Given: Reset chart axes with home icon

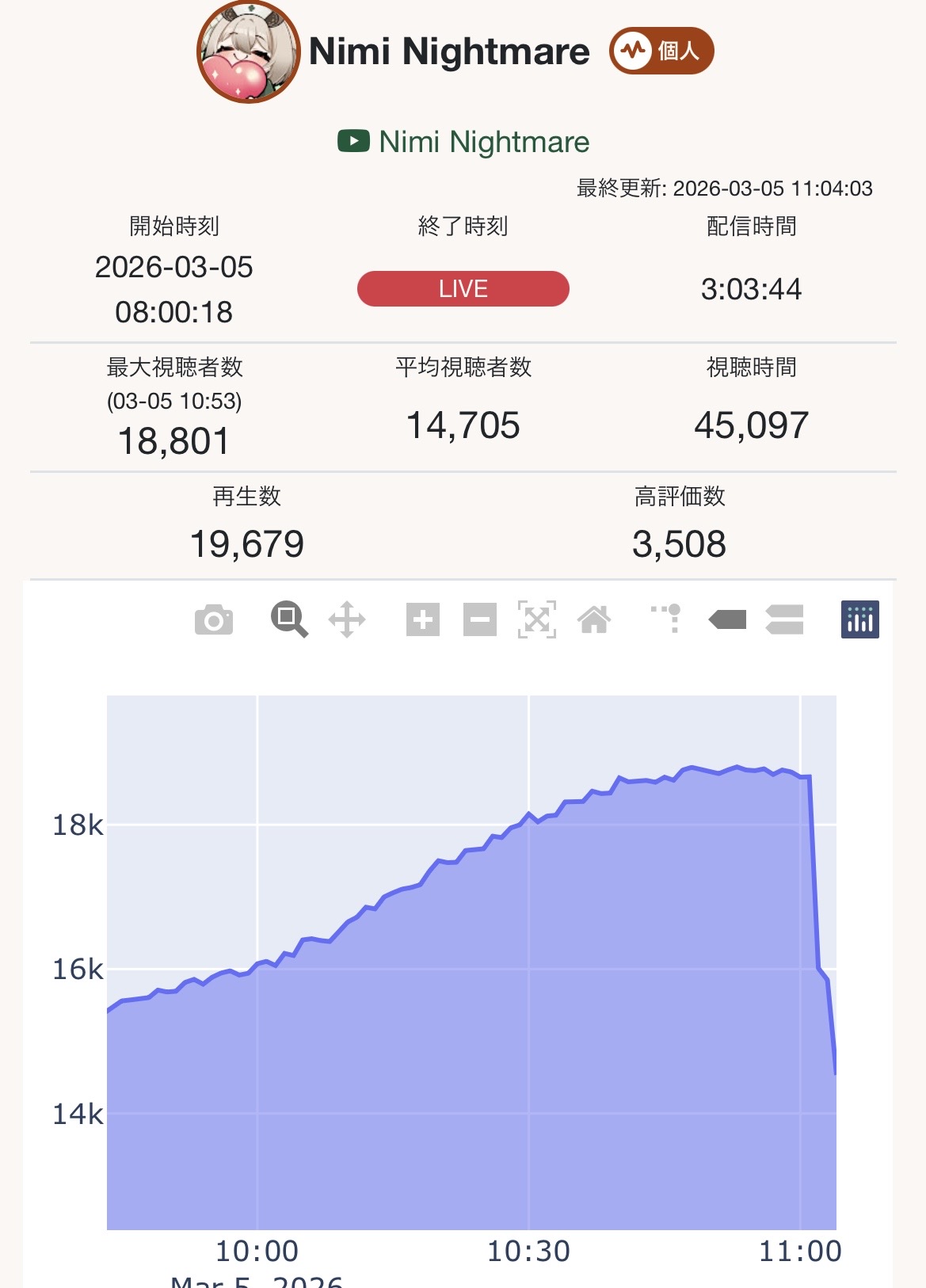Looking at the screenshot, I should point(594,619).
